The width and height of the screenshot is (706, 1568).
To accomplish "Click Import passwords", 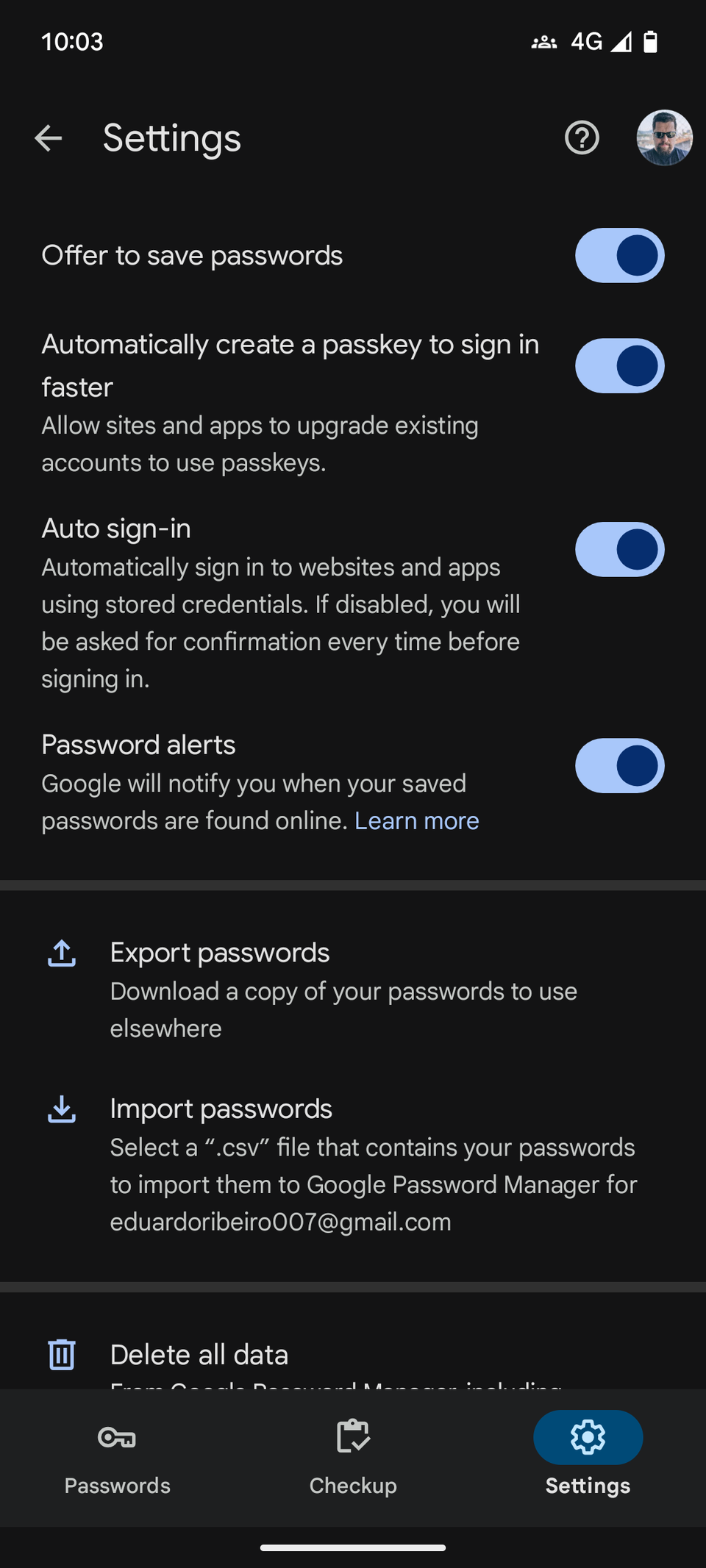I will click(221, 1109).
